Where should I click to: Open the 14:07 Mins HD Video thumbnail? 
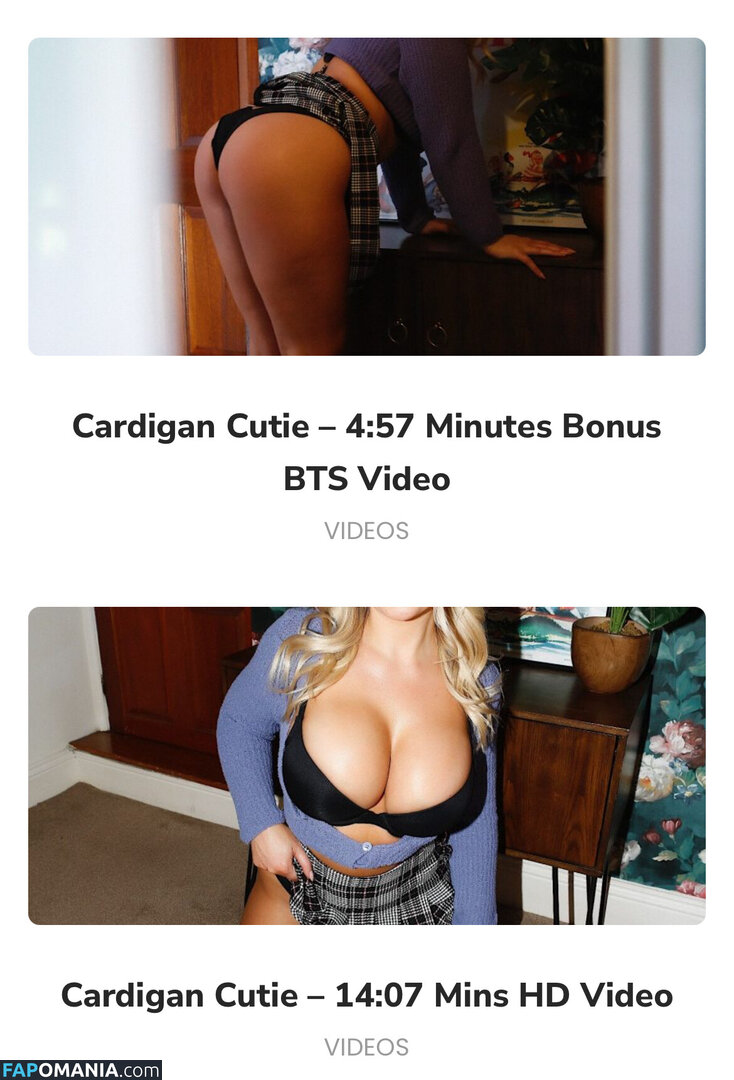pyautogui.click(x=366, y=765)
